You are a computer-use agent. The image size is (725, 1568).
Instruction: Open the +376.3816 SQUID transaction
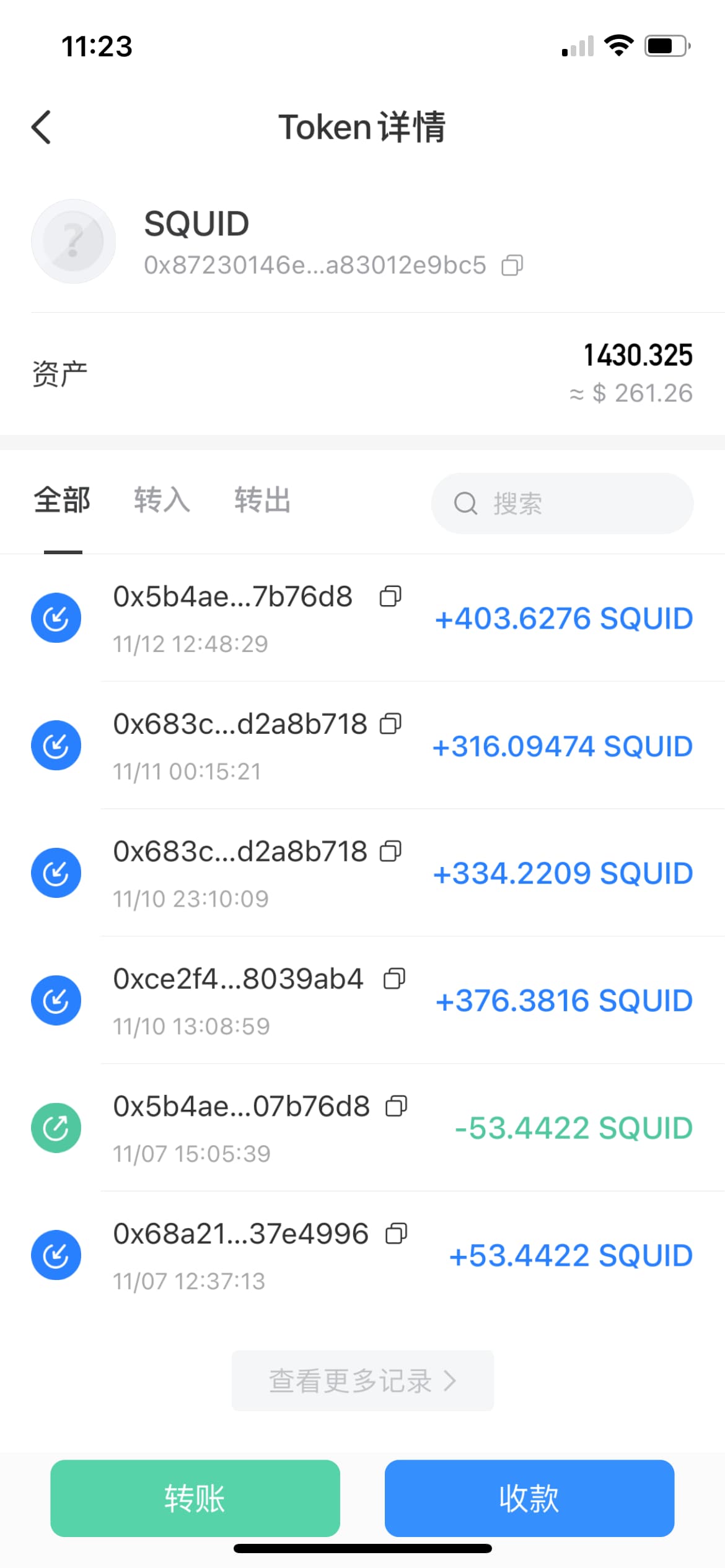pos(362,1001)
